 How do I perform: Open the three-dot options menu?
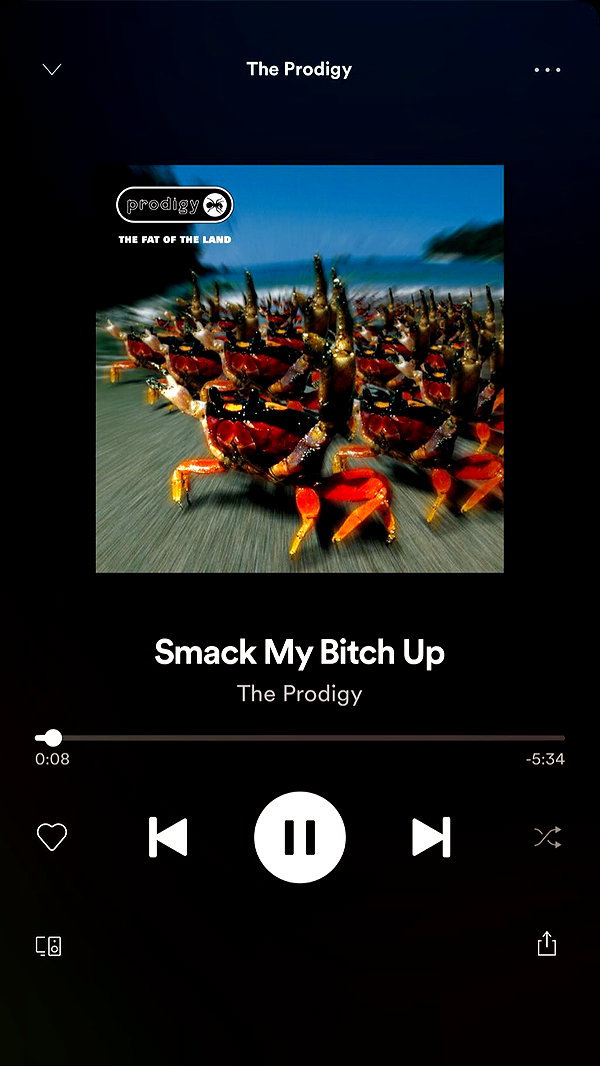click(547, 69)
